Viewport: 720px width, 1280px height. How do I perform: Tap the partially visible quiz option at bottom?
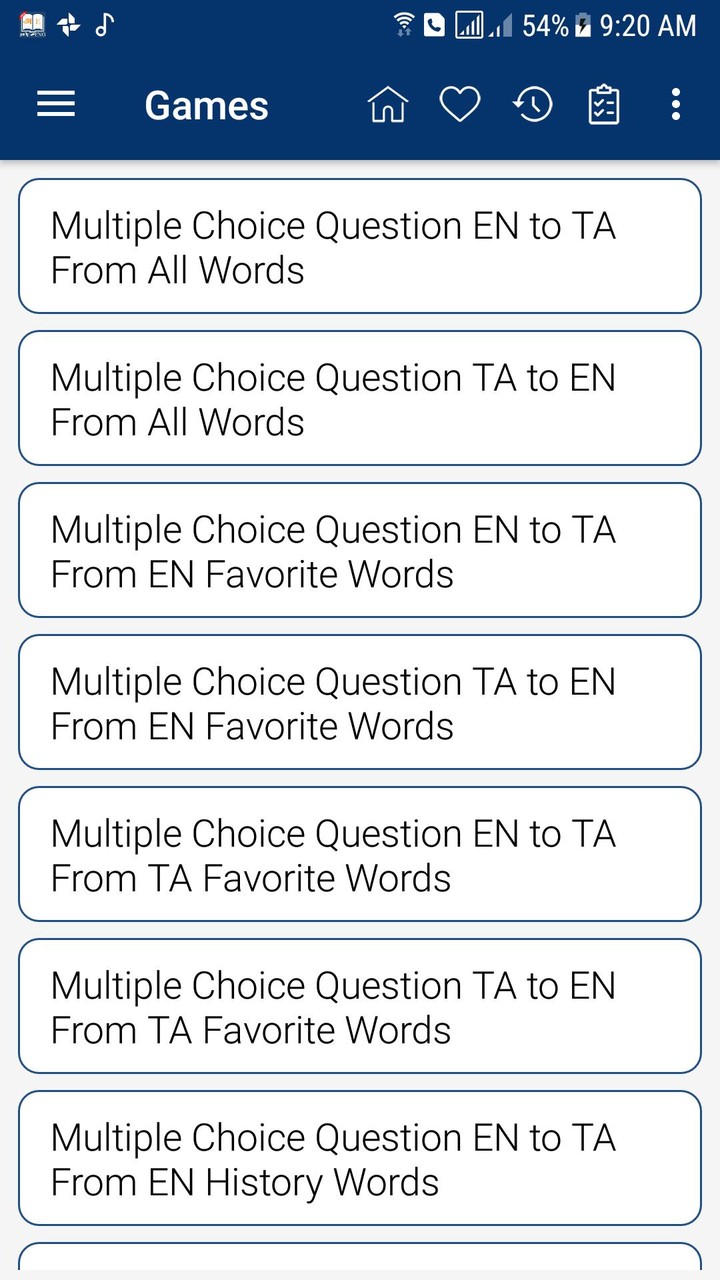(360, 1262)
